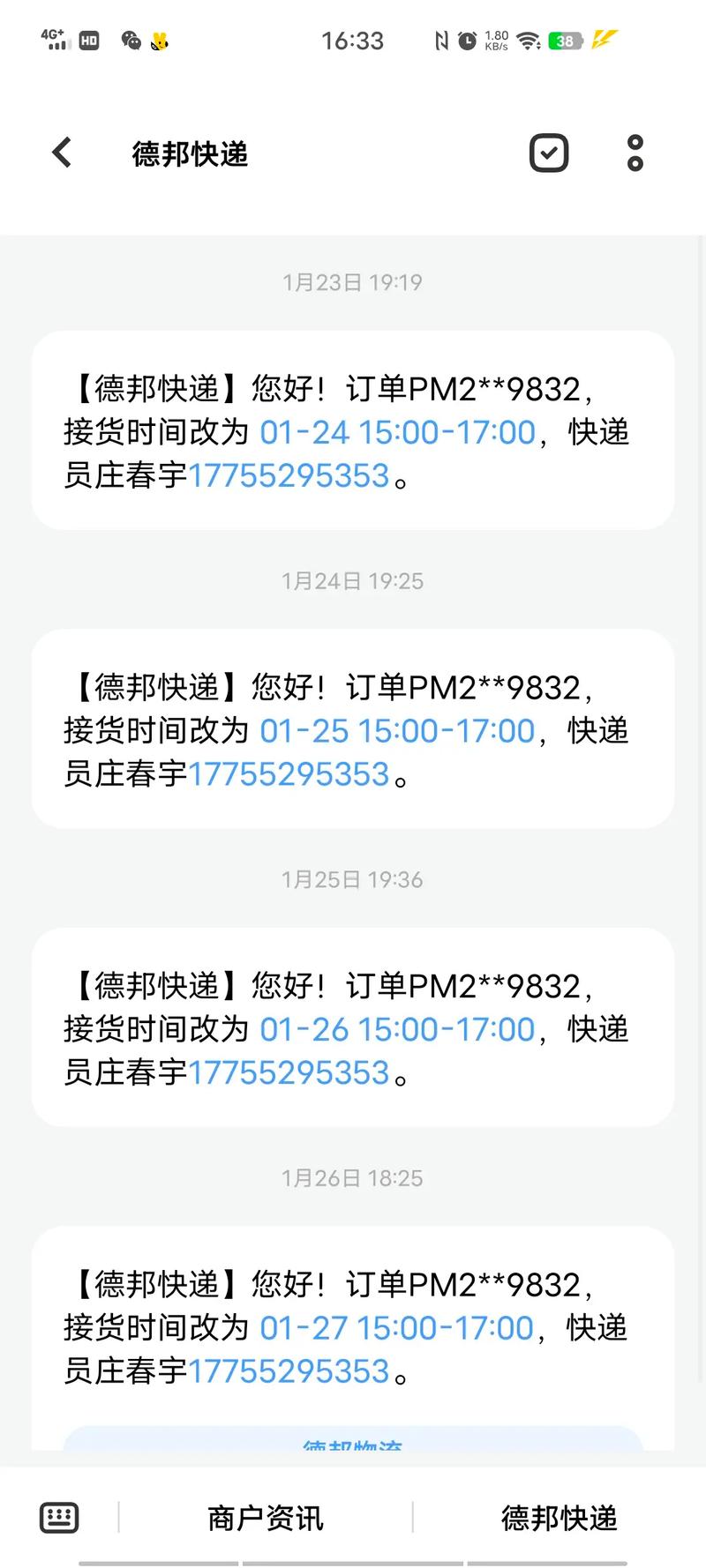This screenshot has width=706, height=1568.
Task: Select 商户资讯 from the bottom menu
Action: (265, 1518)
